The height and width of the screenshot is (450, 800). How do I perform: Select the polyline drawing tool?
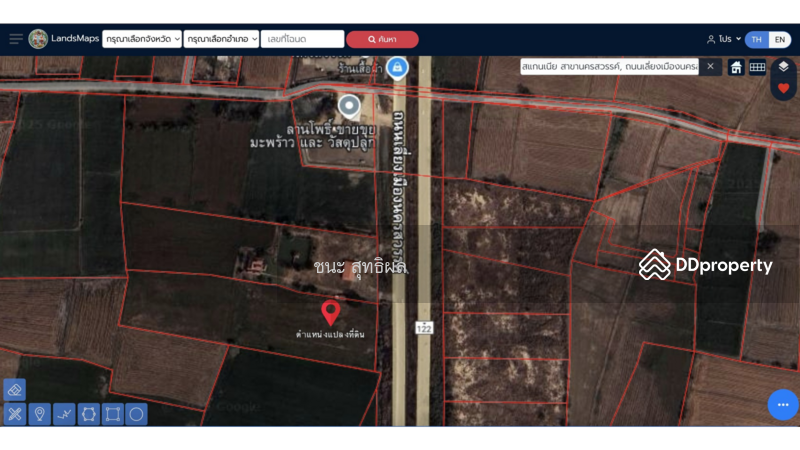[x=64, y=414]
